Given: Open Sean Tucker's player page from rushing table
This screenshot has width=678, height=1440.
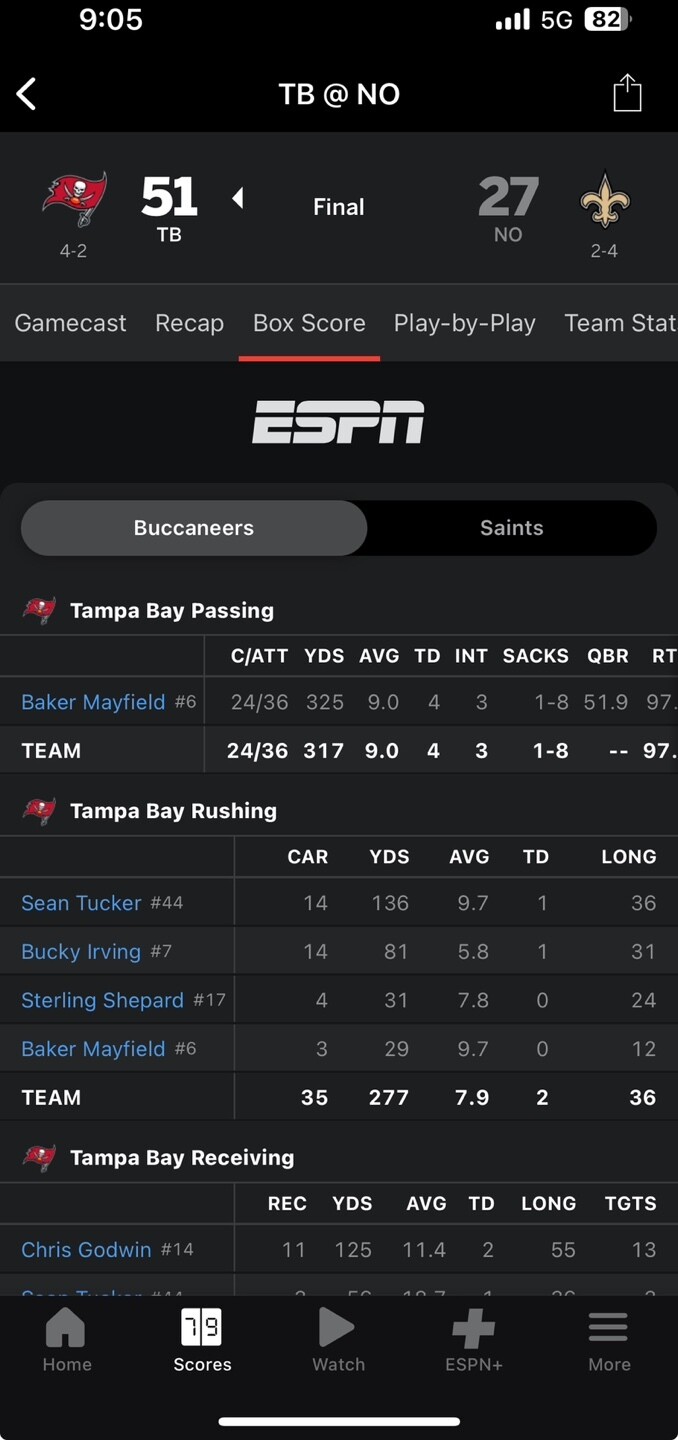Looking at the screenshot, I should point(81,903).
